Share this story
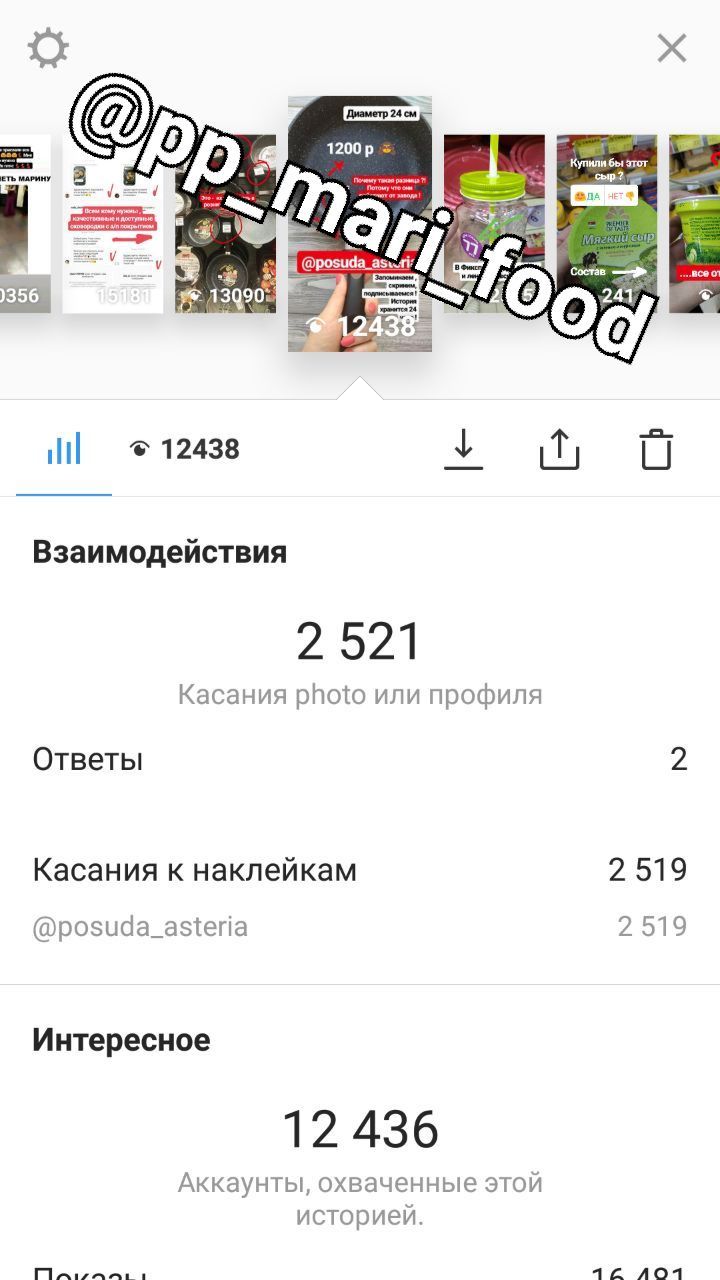720x1280 pixels. [559, 450]
